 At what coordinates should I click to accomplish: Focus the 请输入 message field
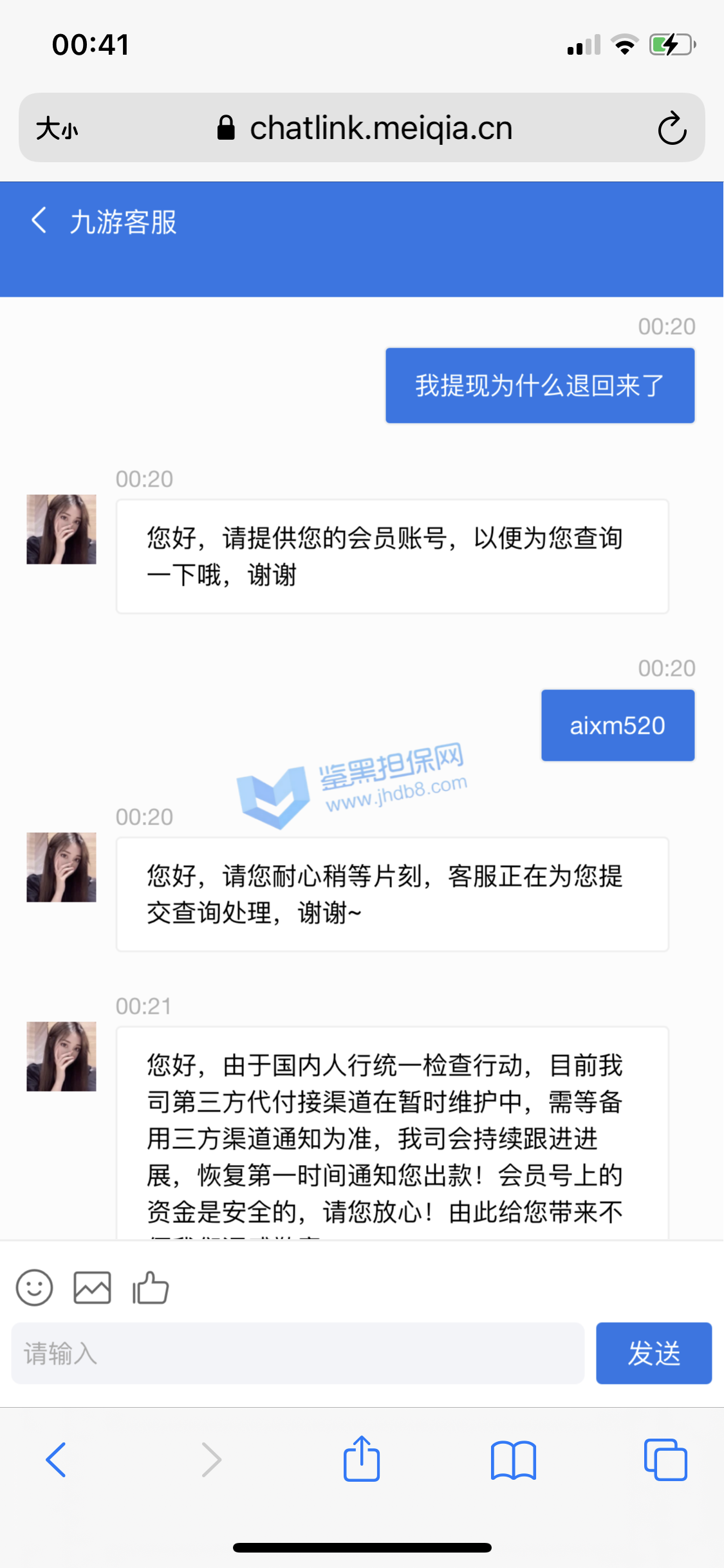click(x=297, y=1353)
